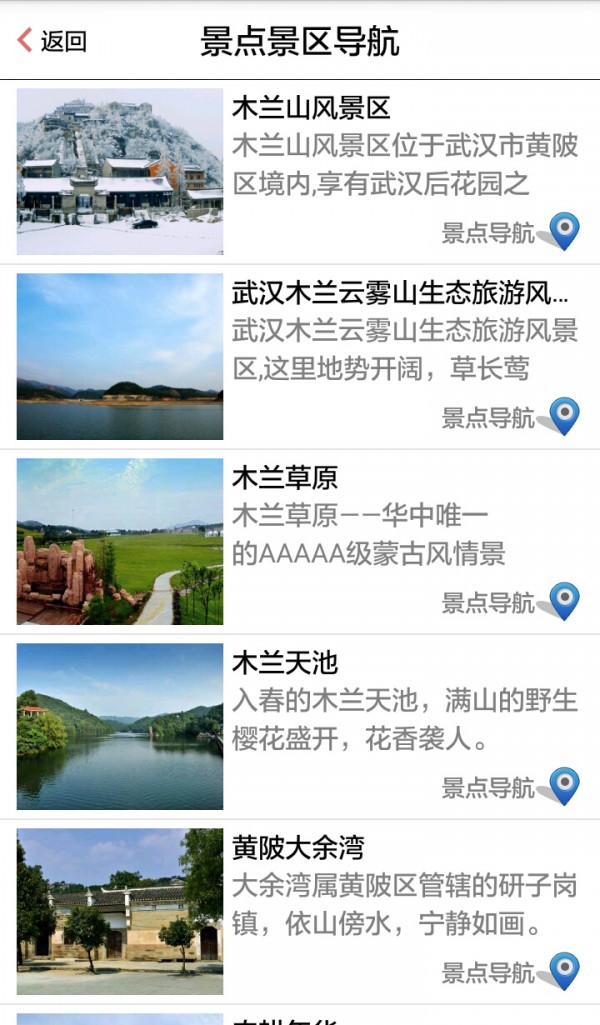
Task: Open the 武汉木兰云雾山生态旅游风景区 listing
Action: coord(400,293)
